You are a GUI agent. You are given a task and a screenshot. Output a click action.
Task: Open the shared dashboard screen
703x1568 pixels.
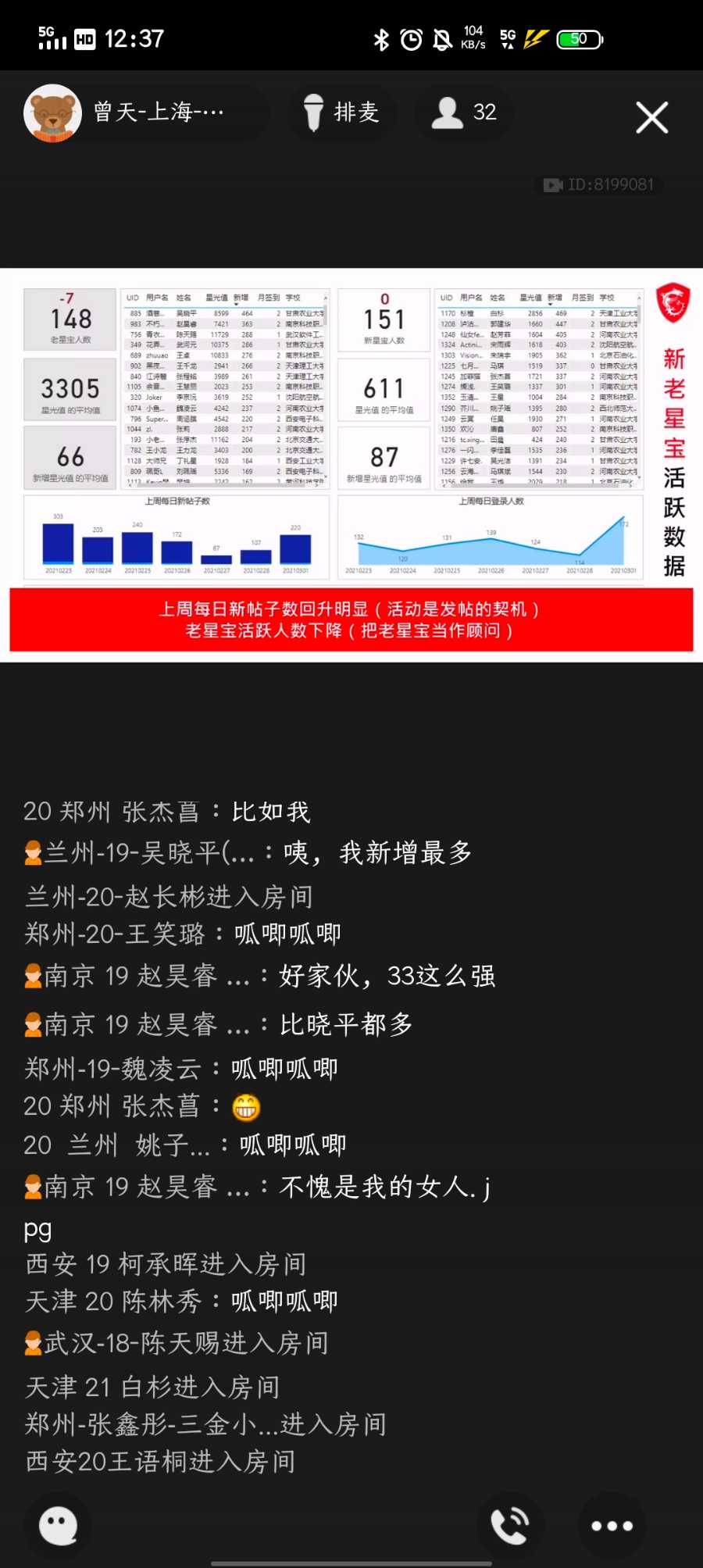point(351,465)
